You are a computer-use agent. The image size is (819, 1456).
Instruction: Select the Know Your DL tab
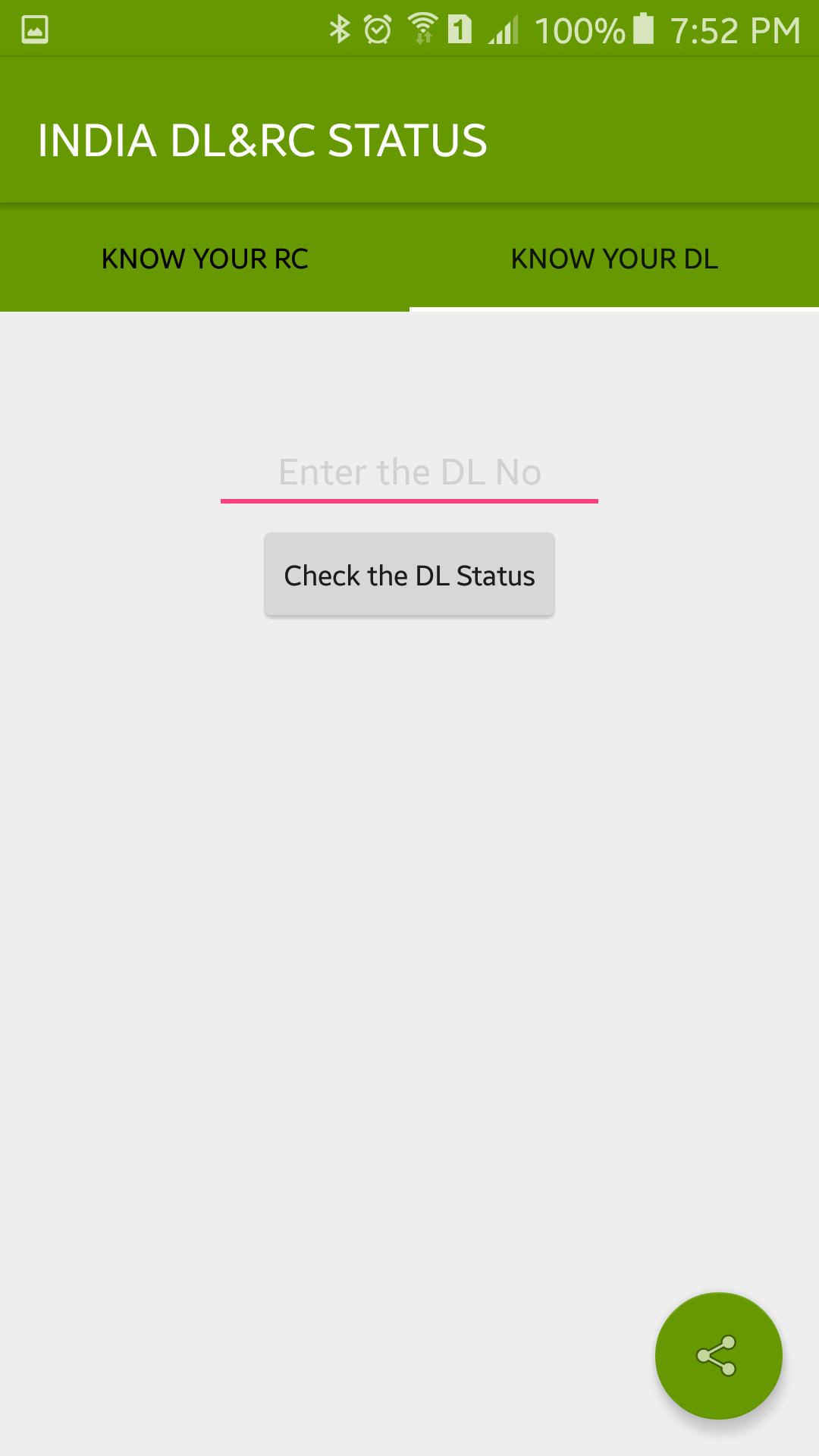click(x=614, y=259)
